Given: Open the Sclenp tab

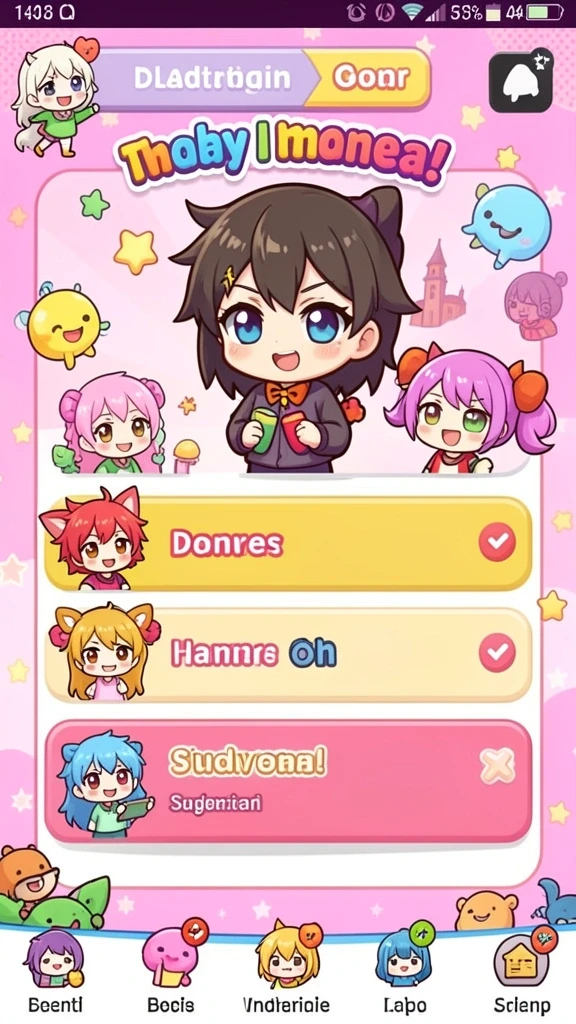Looking at the screenshot, I should 522,973.
